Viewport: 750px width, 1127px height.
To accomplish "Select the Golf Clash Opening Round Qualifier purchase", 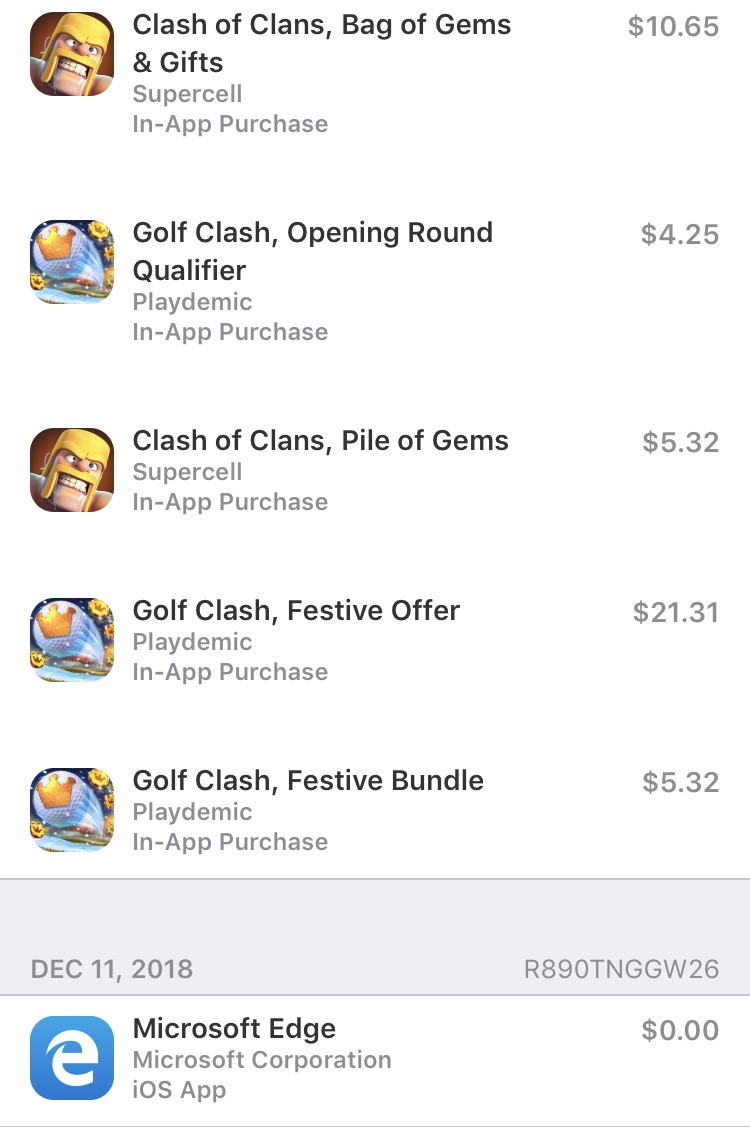I will point(313,251).
